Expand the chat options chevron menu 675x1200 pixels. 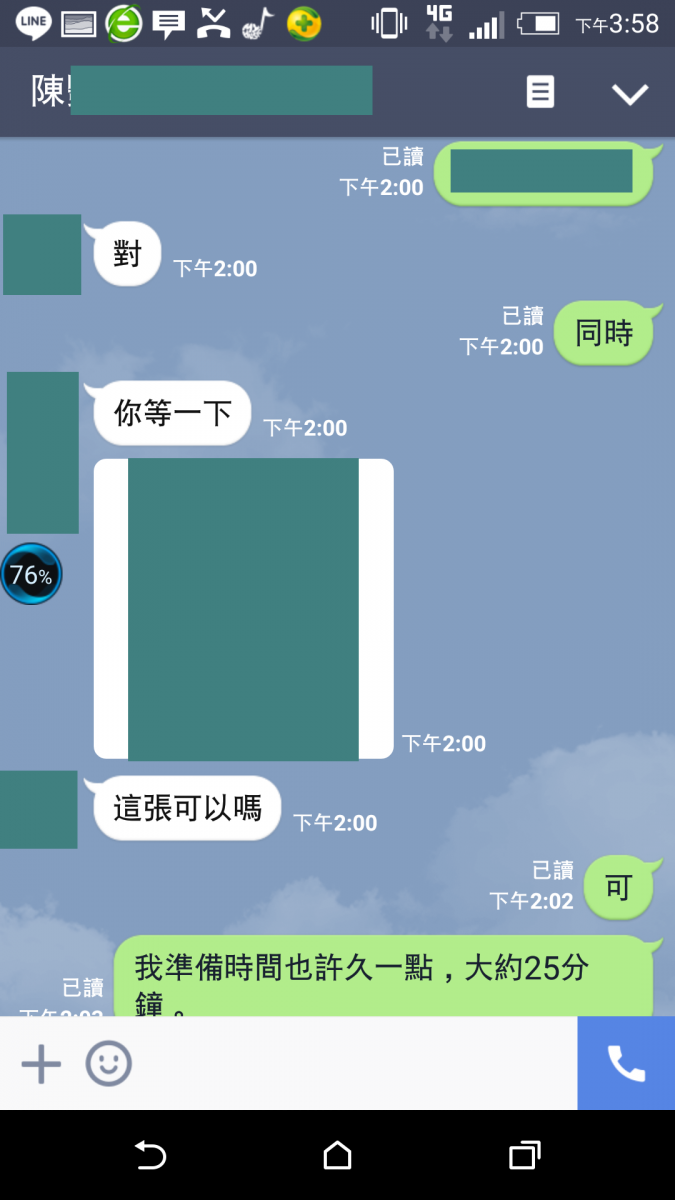pyautogui.click(x=630, y=94)
